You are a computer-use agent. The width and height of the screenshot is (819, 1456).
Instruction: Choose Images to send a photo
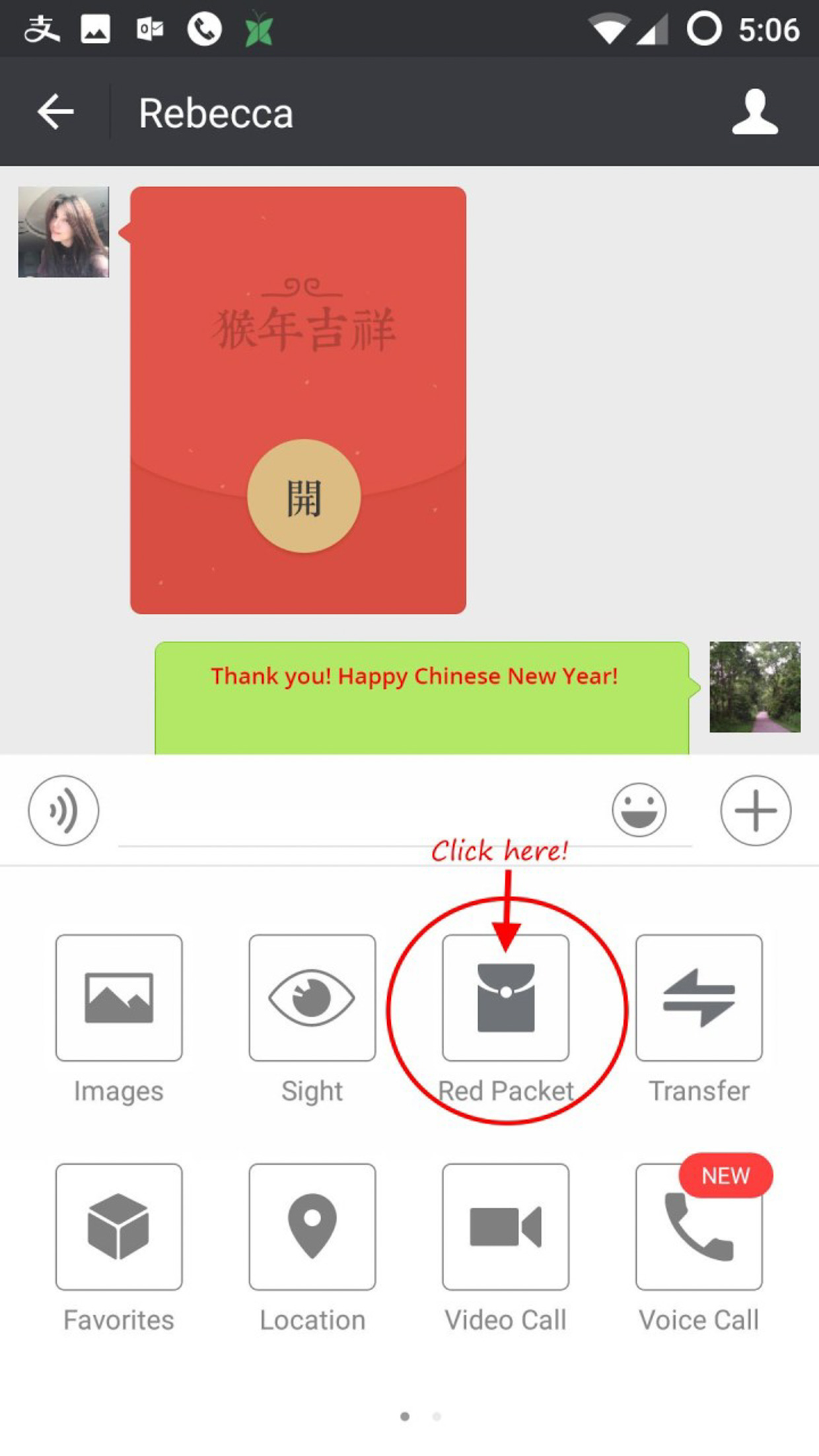point(119,998)
